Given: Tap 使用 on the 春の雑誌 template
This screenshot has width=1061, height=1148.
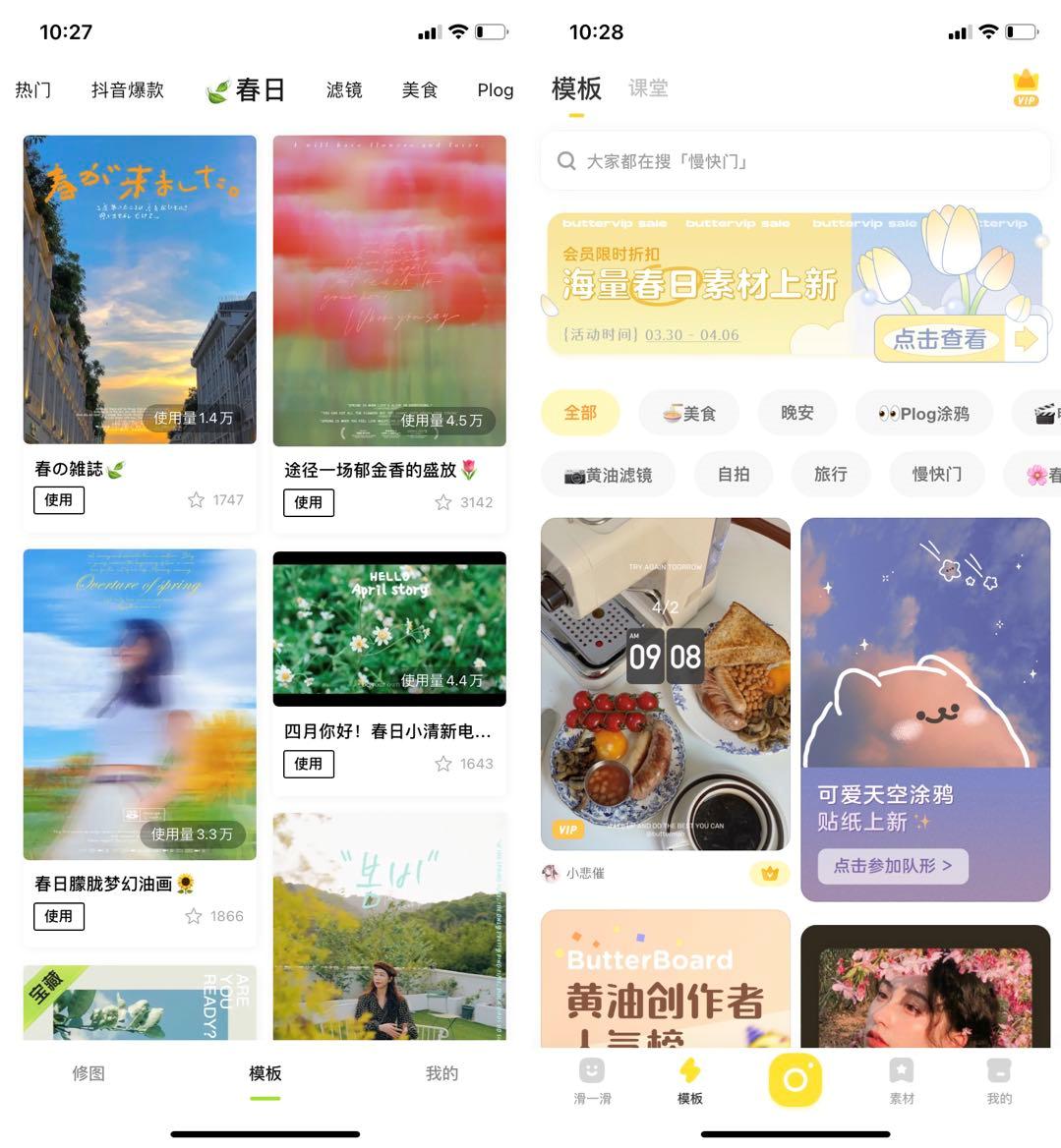Looking at the screenshot, I should 59,500.
